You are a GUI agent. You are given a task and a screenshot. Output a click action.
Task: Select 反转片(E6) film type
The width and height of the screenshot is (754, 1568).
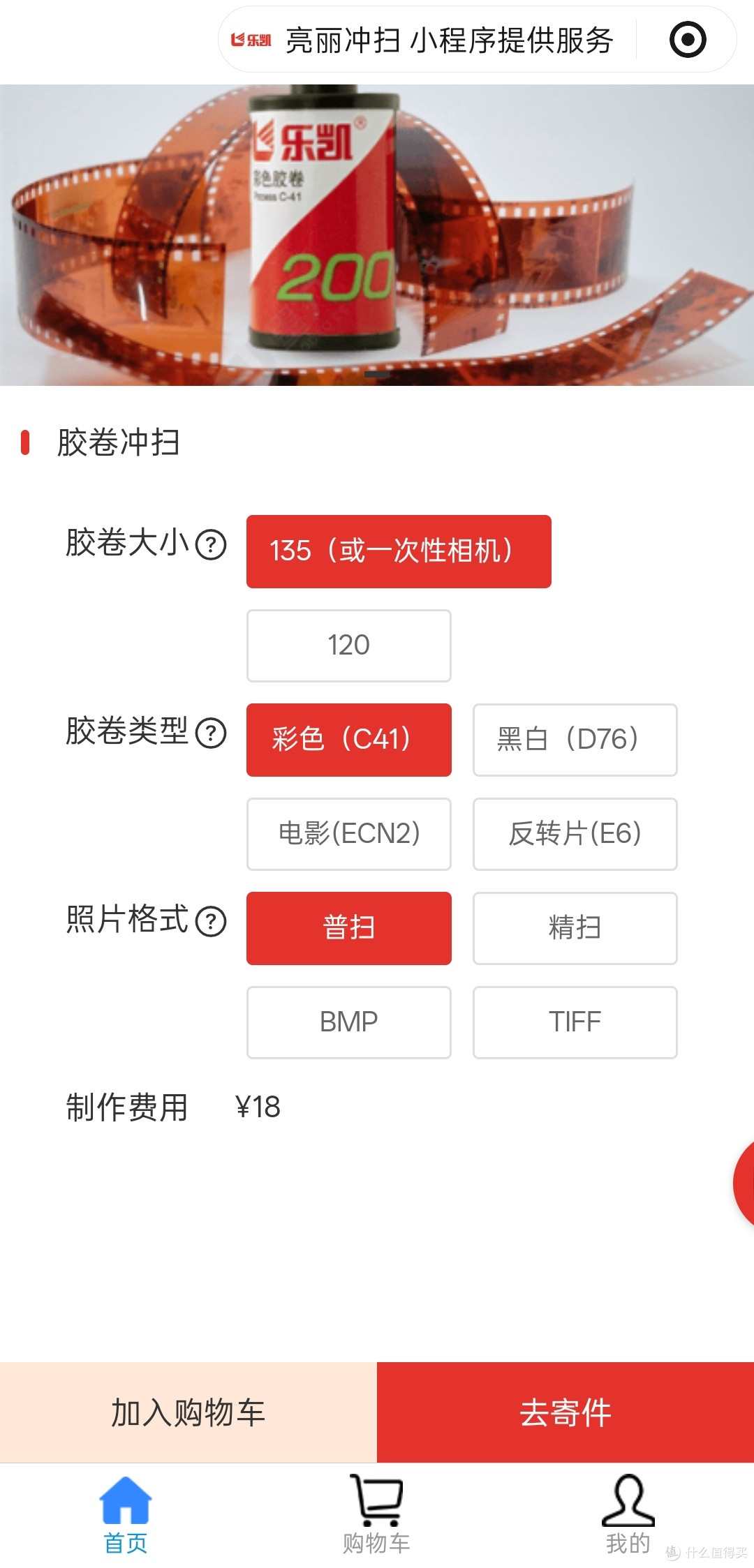pos(575,834)
